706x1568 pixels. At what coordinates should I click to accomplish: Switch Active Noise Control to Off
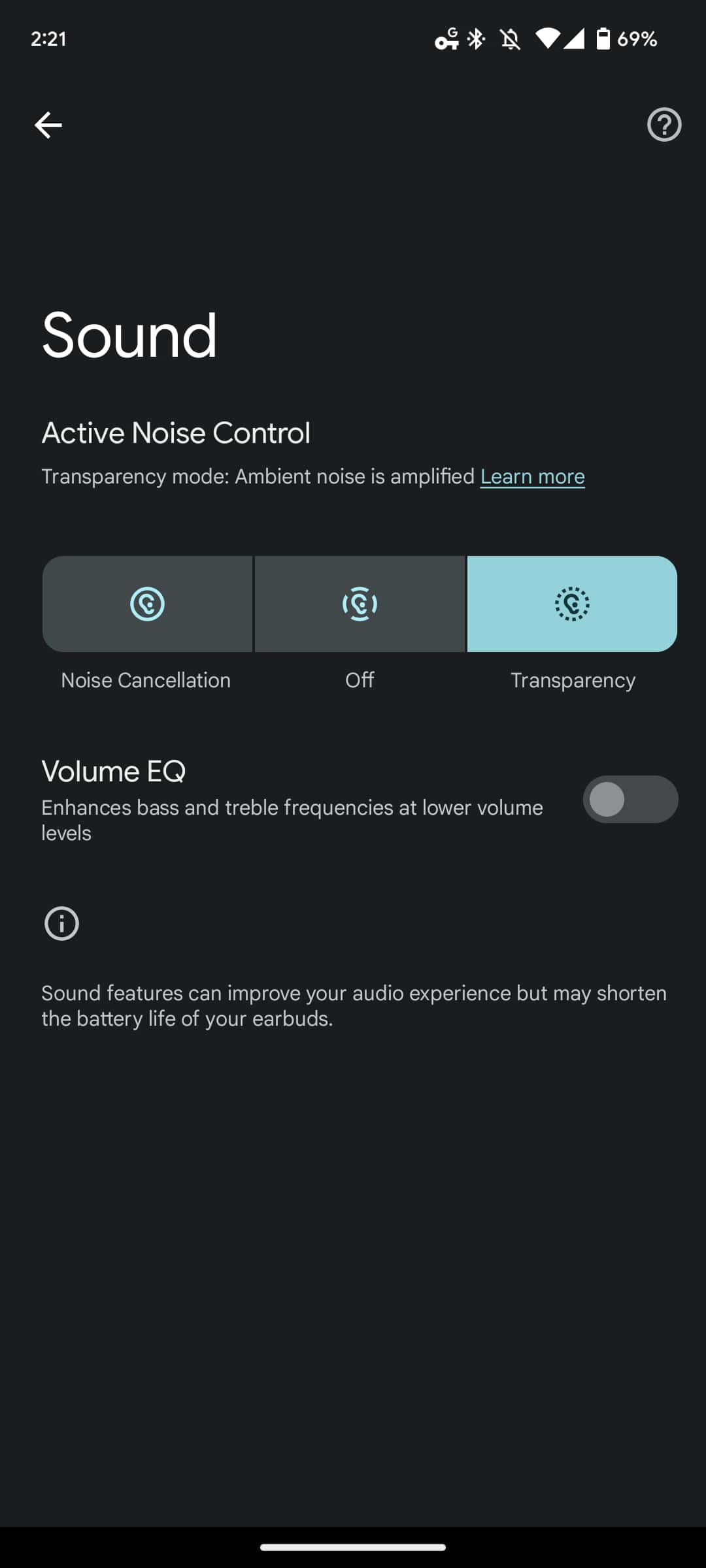(360, 604)
